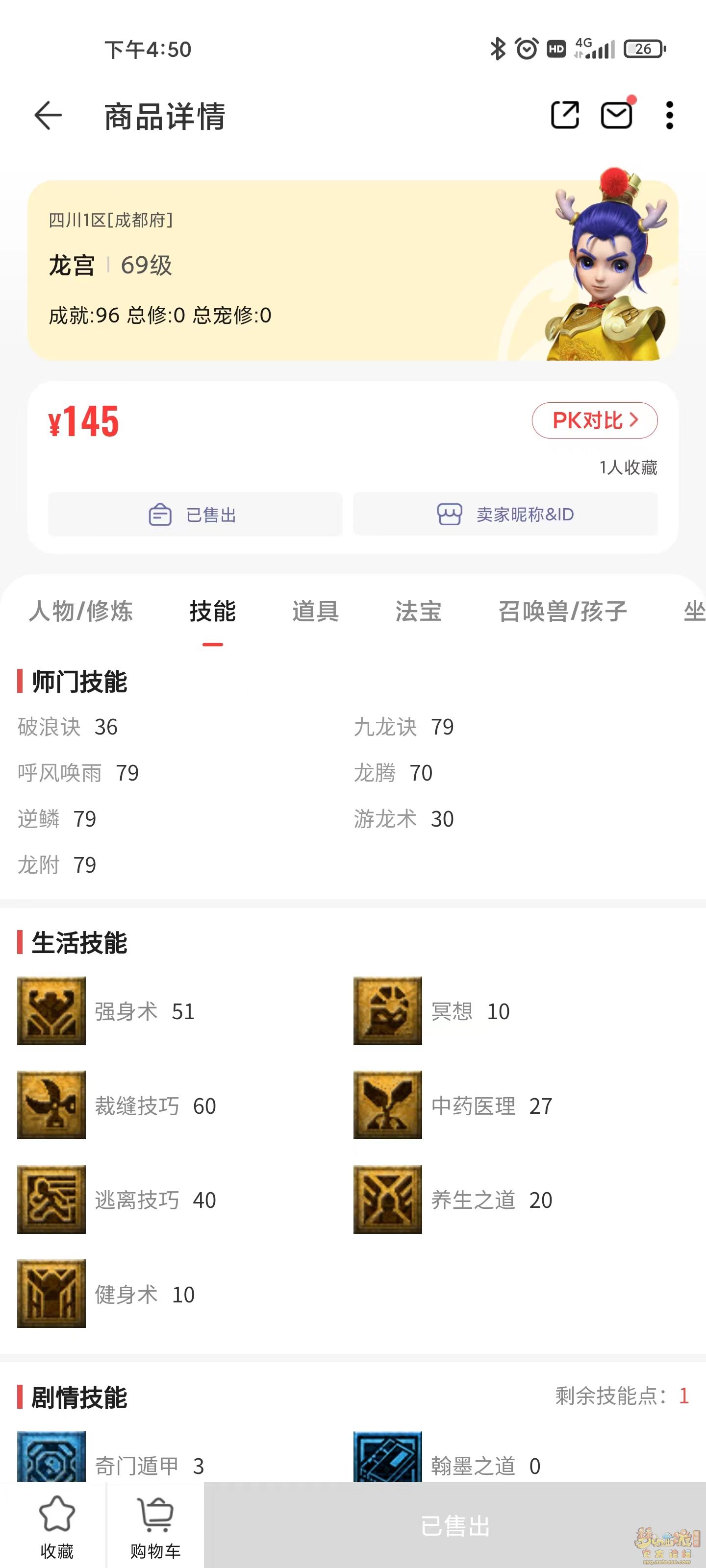The height and width of the screenshot is (1568, 706).
Task: Open the messages envelope
Action: [x=616, y=115]
